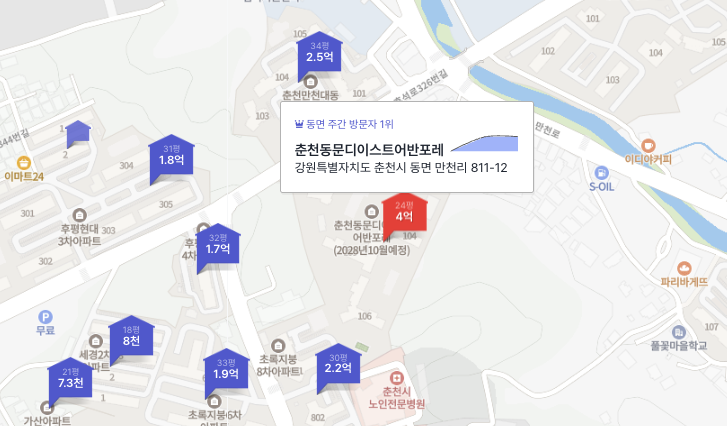
Task: Open the 32평 1.7억 listing marker
Action: (x=217, y=246)
